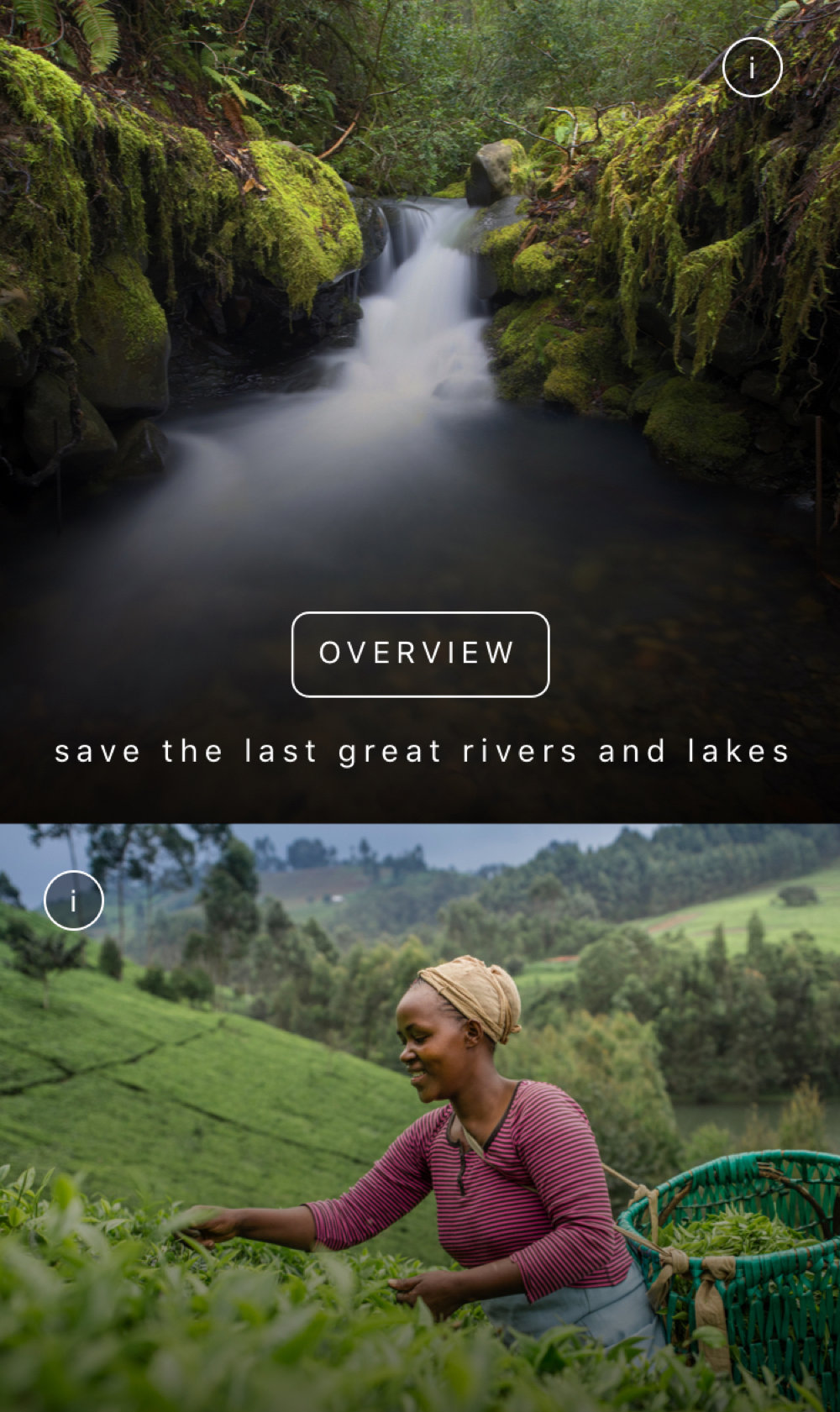Show info for the tea picker photo
840x1412 pixels.
(x=74, y=901)
